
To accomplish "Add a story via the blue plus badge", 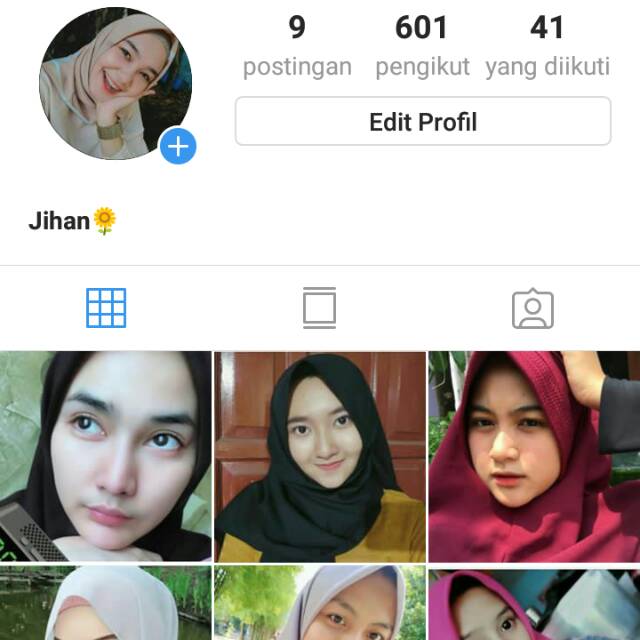I will click(x=177, y=148).
